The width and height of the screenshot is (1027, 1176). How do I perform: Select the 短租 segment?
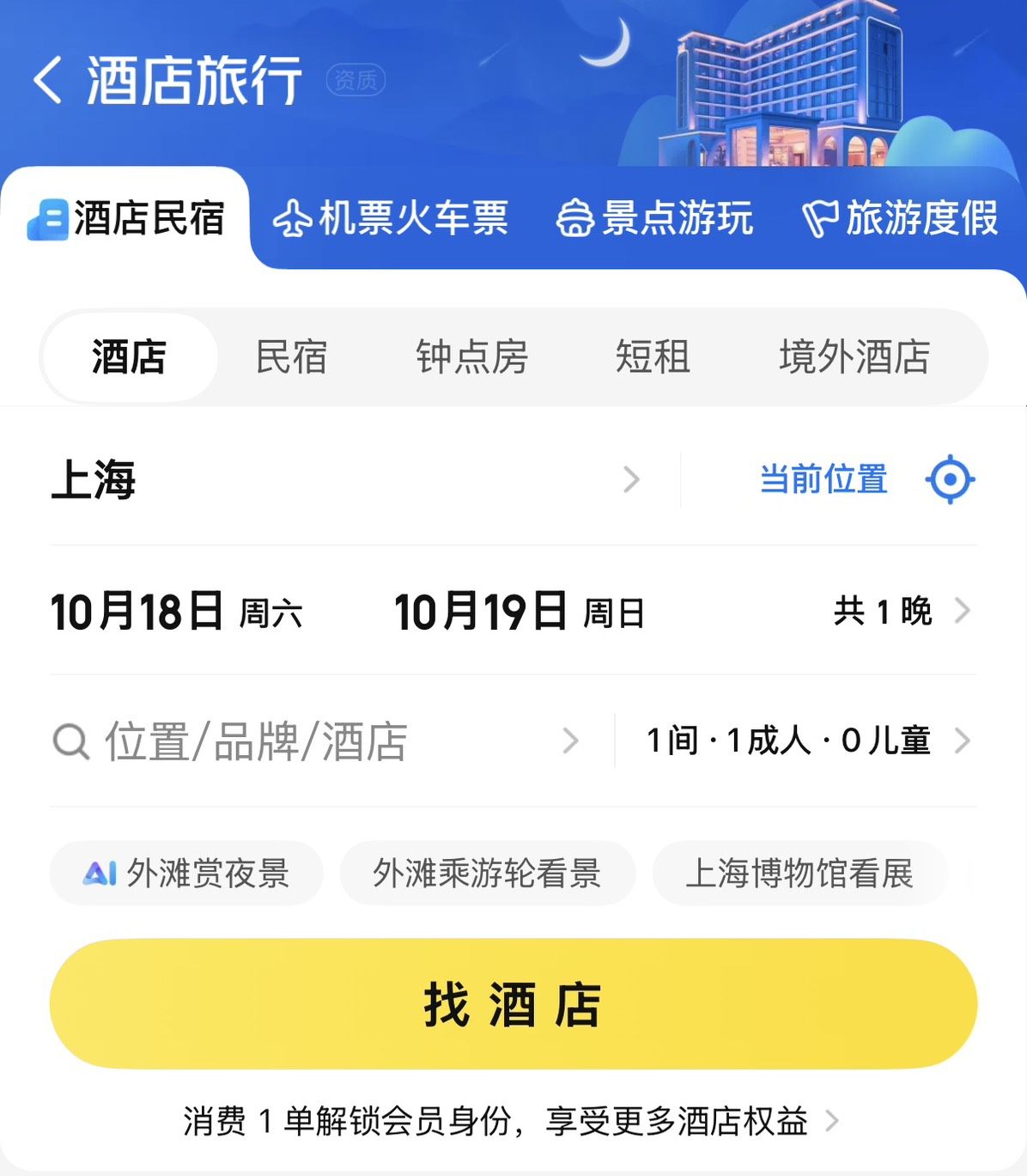pos(653,356)
